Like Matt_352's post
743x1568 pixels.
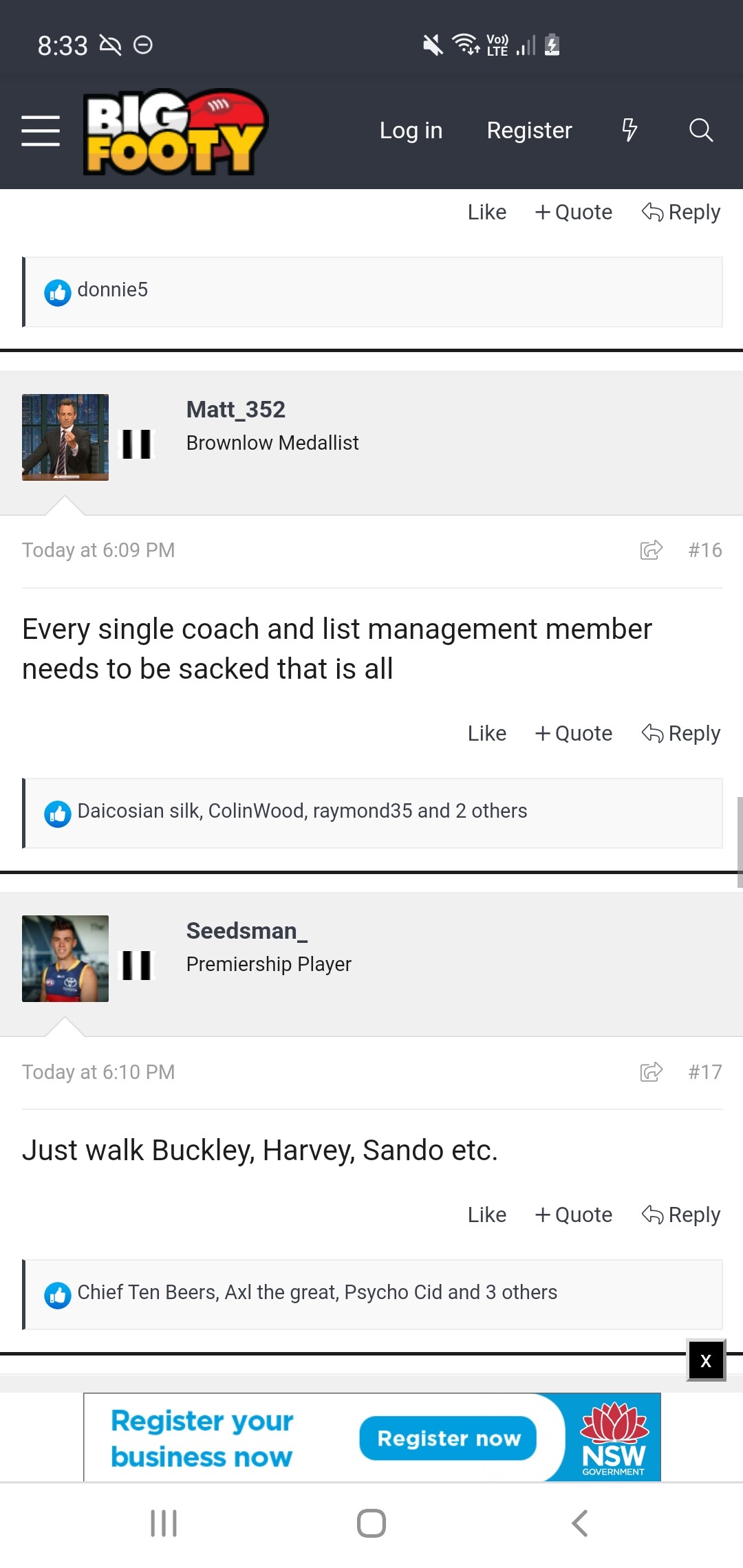[x=486, y=734]
